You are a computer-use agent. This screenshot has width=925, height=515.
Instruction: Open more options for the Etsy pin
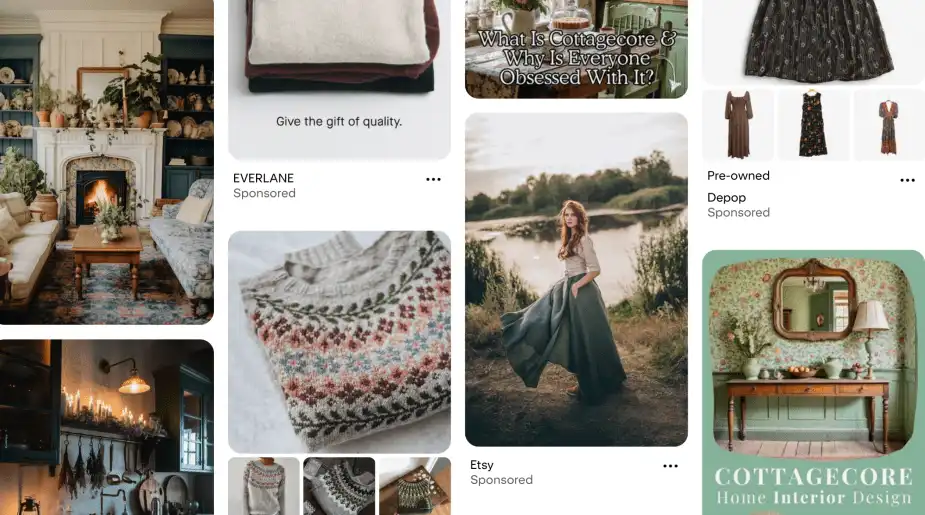tap(670, 466)
